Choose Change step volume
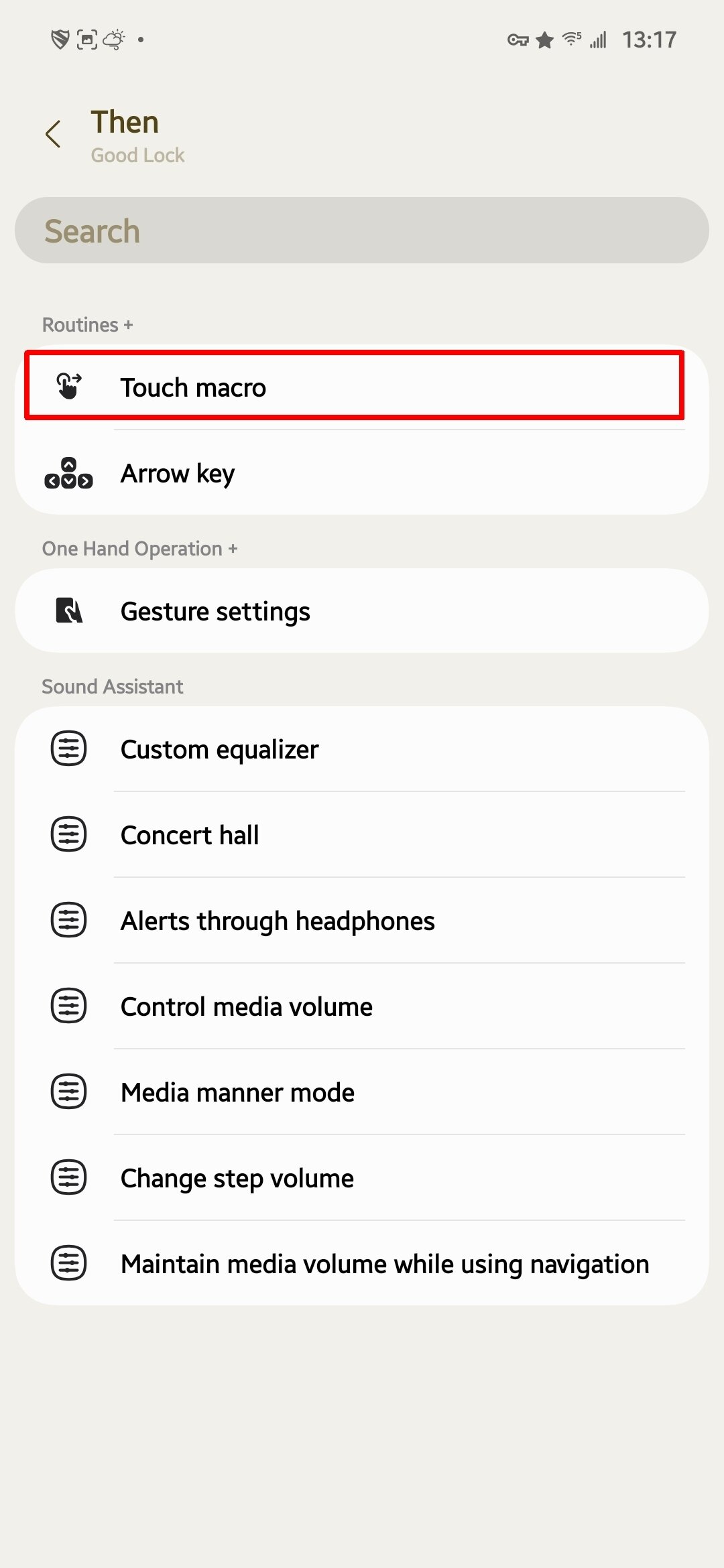The image size is (724, 1568). [x=362, y=1178]
